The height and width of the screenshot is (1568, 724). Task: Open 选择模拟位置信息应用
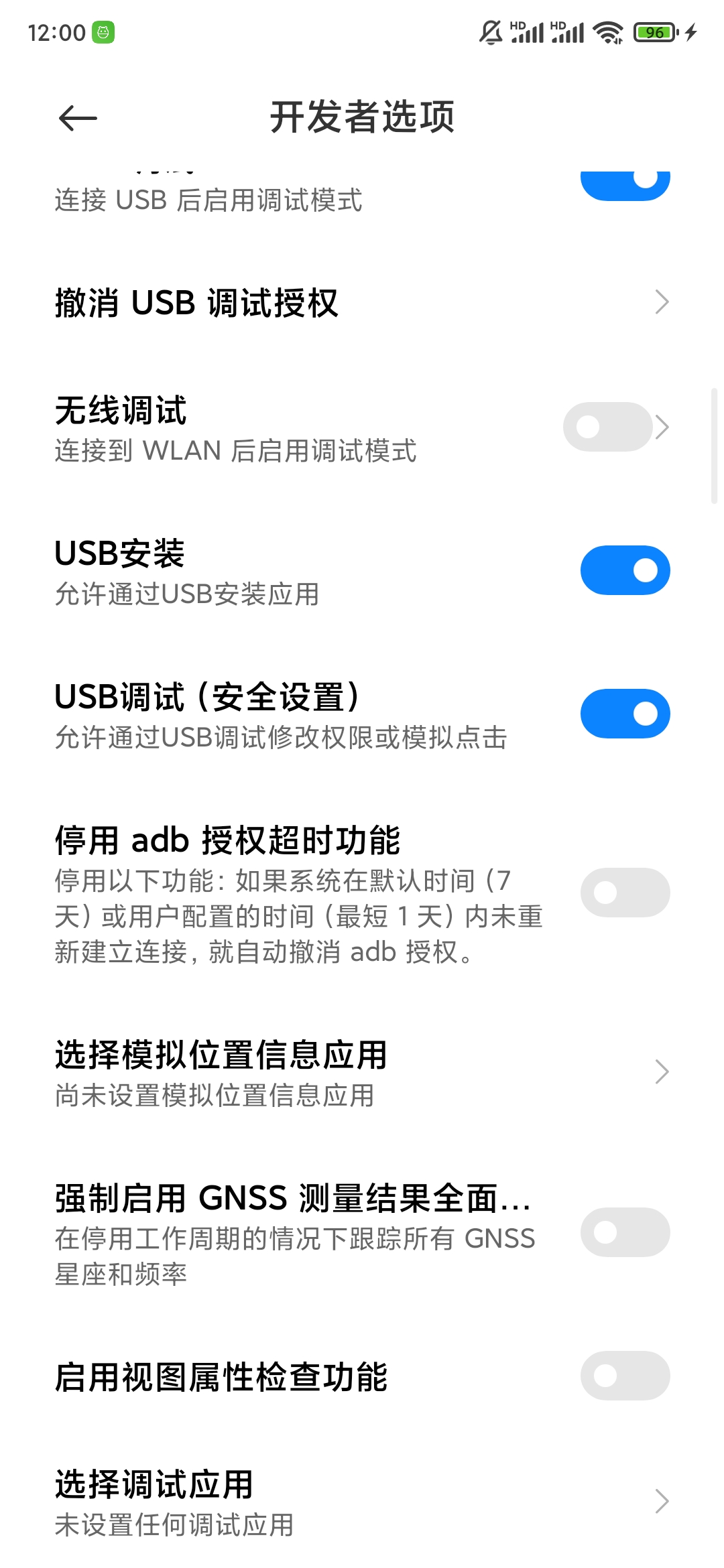362,1072
